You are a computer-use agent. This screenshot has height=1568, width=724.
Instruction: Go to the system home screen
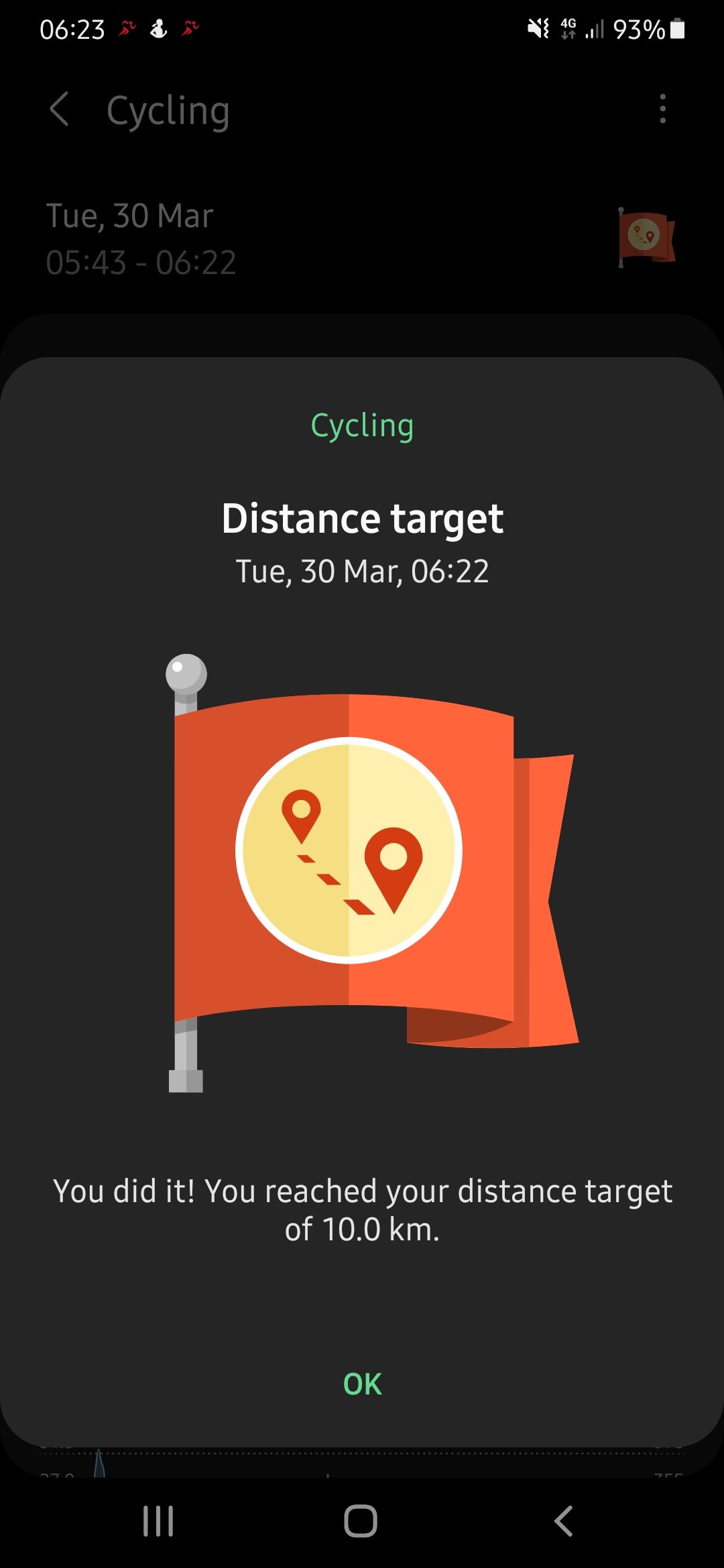coord(361,1520)
